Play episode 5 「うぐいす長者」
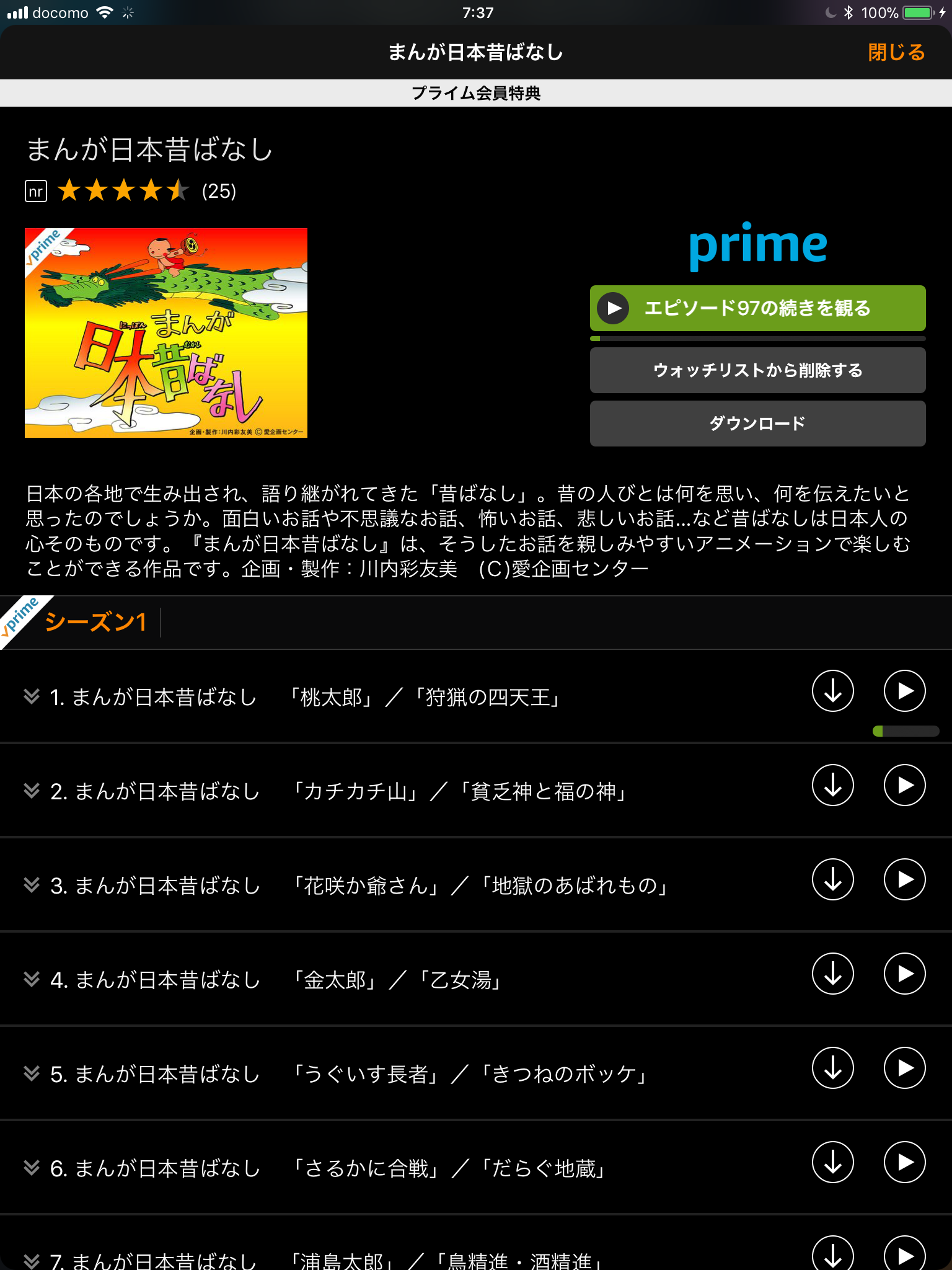 (x=904, y=1068)
